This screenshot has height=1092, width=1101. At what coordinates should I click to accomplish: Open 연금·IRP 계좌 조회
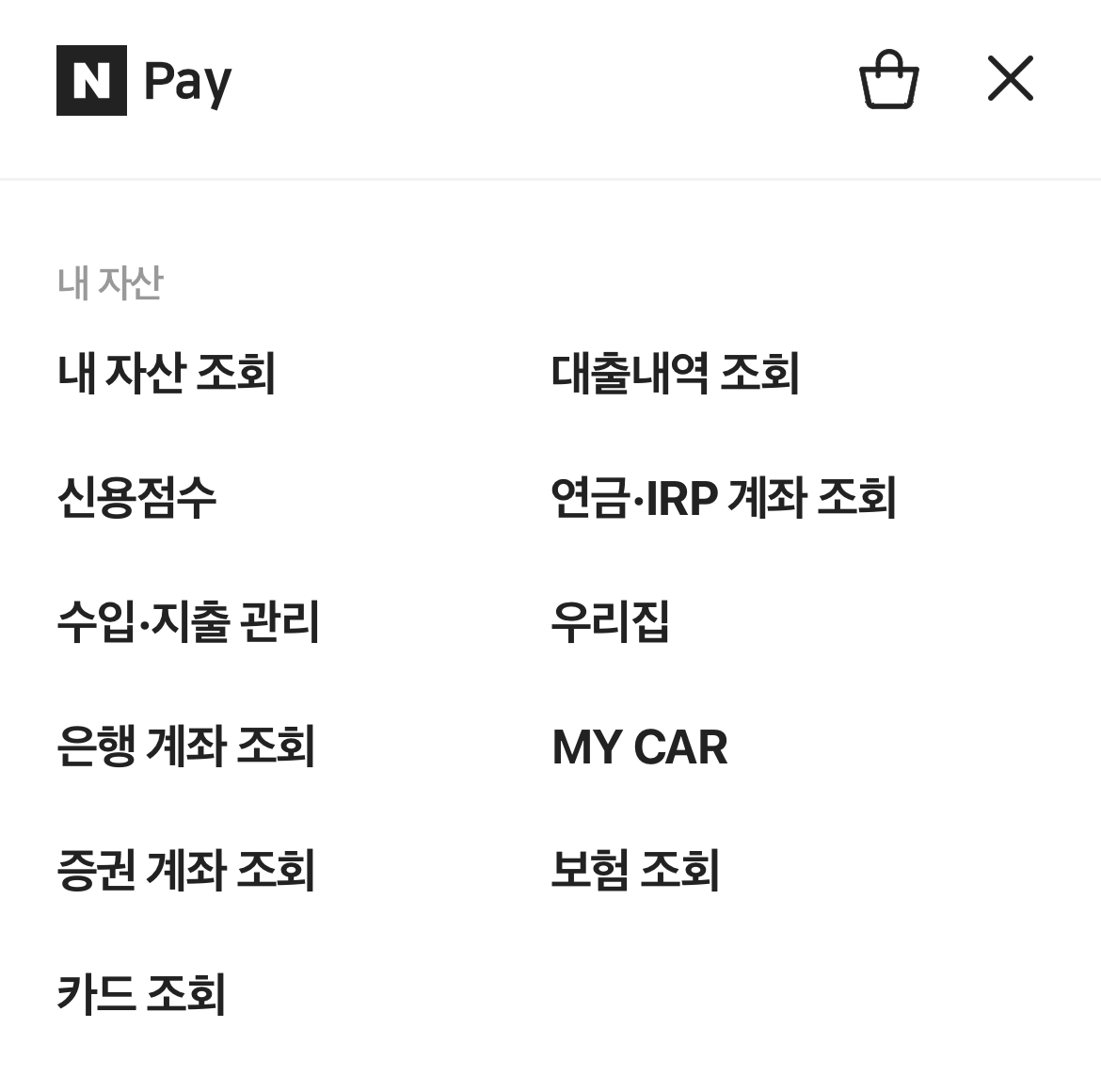coord(724,497)
